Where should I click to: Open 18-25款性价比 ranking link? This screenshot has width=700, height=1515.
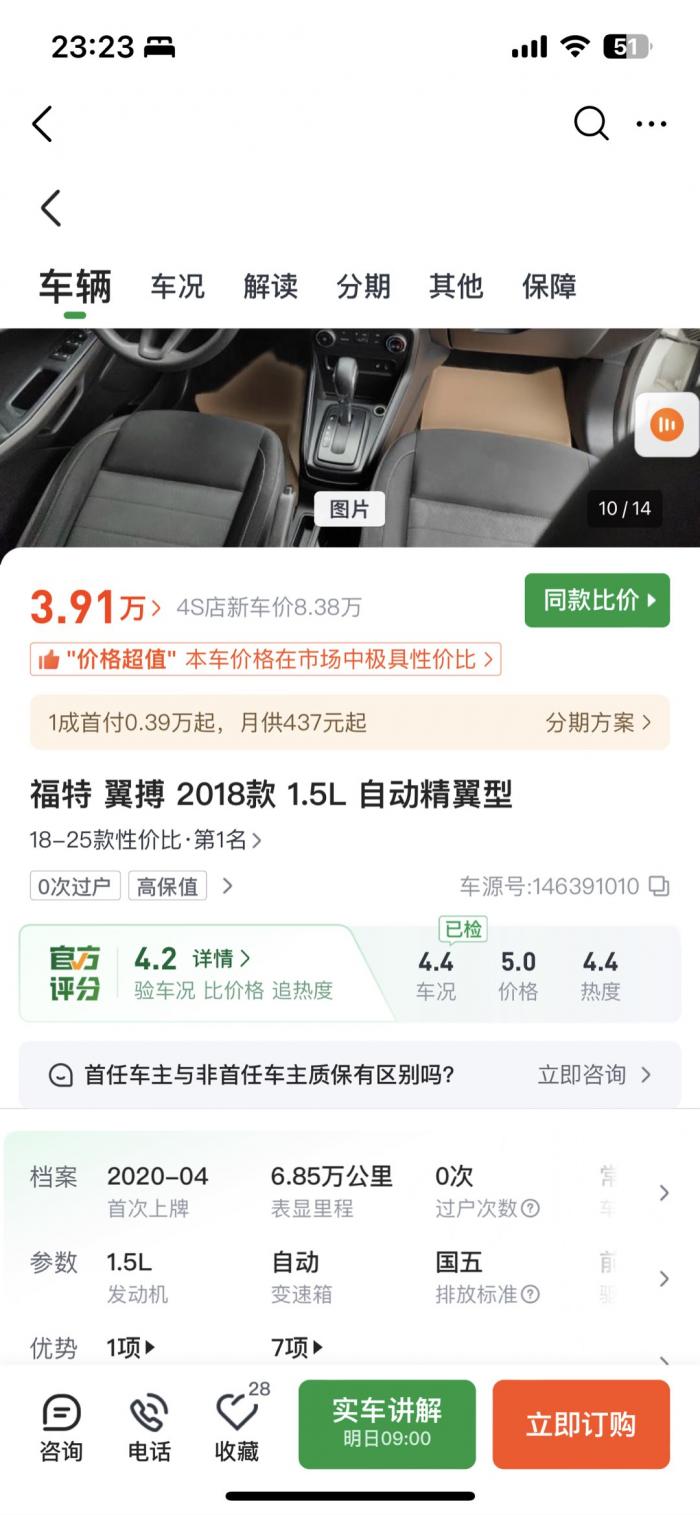point(146,840)
